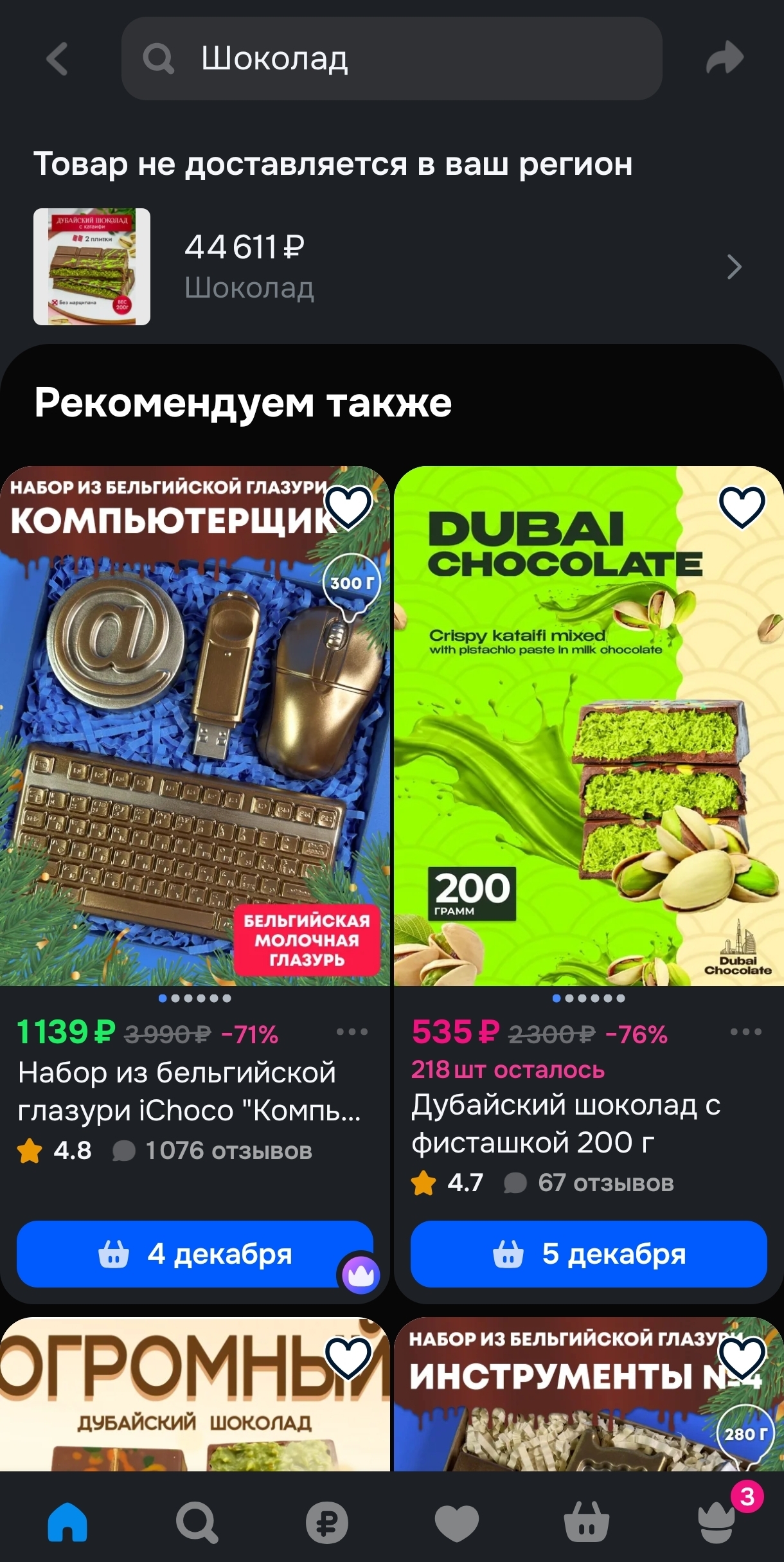
Task: Open the cart basket tab
Action: [586, 1522]
